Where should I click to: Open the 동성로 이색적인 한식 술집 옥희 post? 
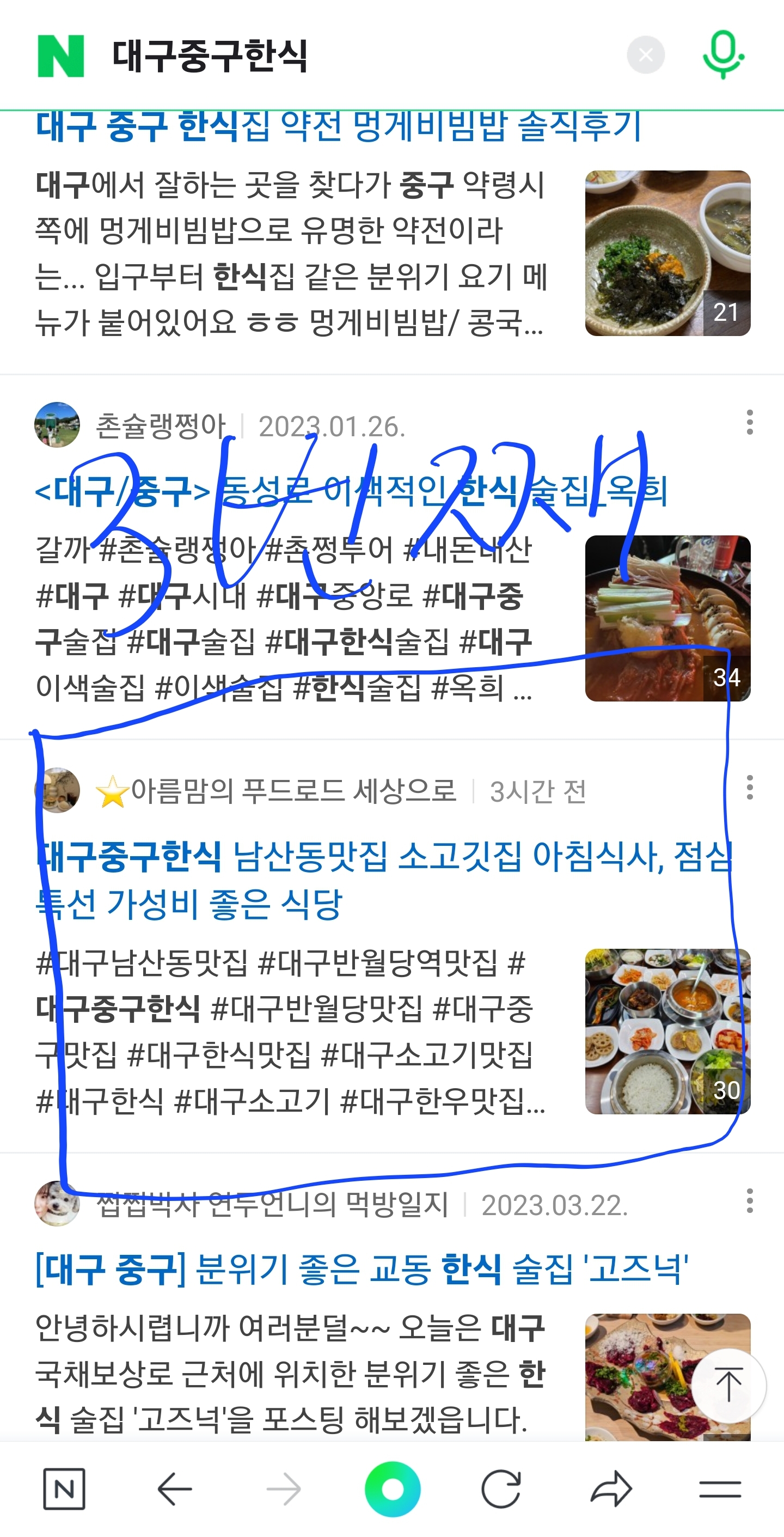click(x=351, y=492)
